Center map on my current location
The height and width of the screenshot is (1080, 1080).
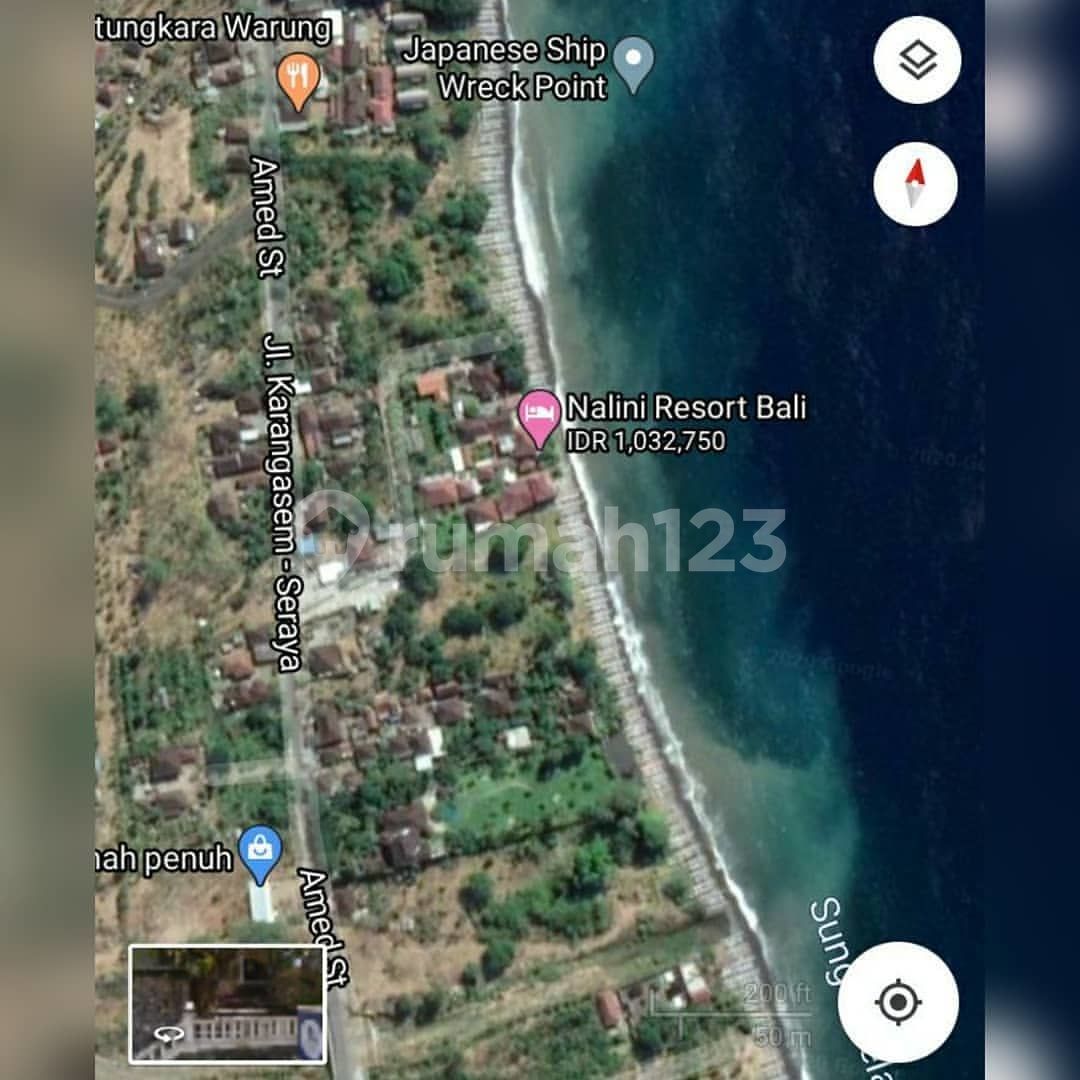tap(897, 1001)
